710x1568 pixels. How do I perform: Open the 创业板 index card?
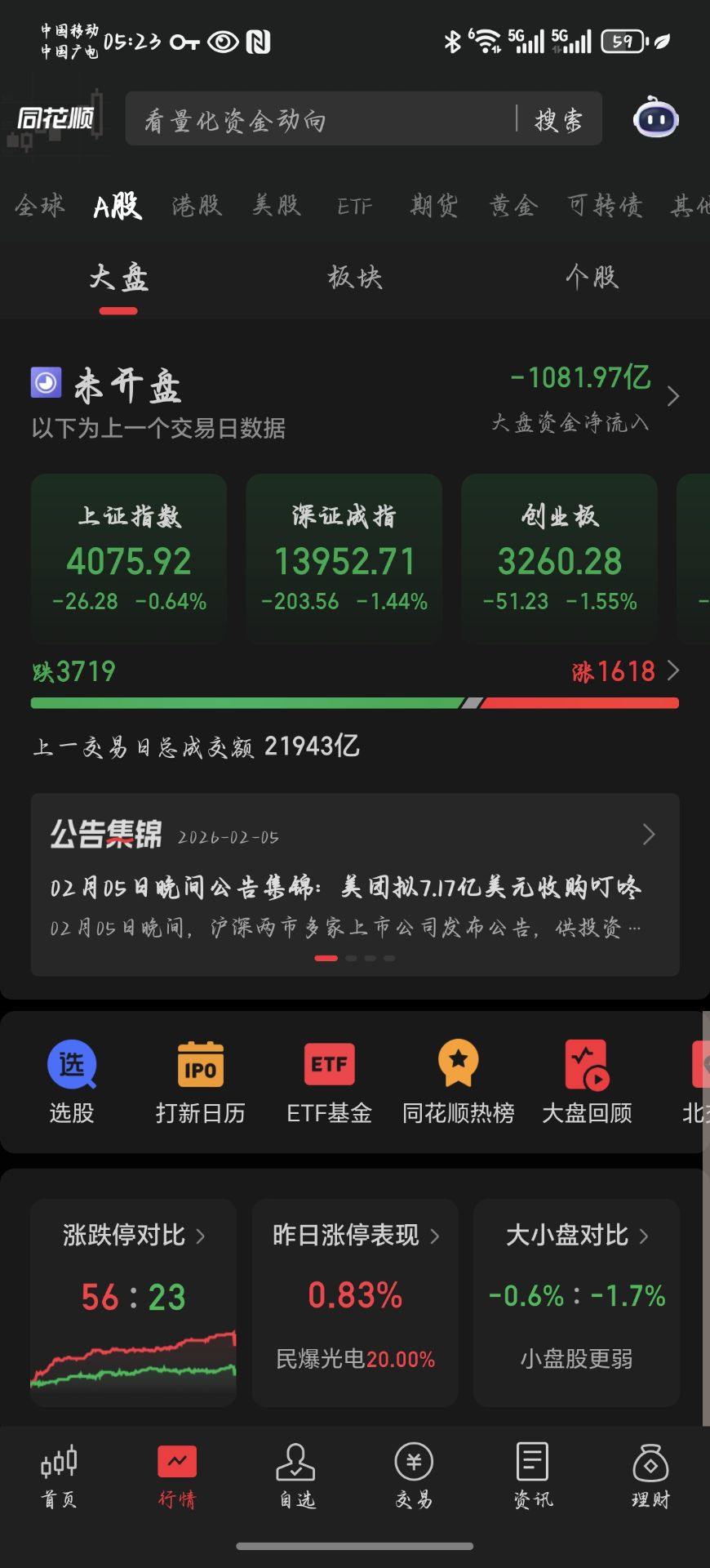coord(559,559)
